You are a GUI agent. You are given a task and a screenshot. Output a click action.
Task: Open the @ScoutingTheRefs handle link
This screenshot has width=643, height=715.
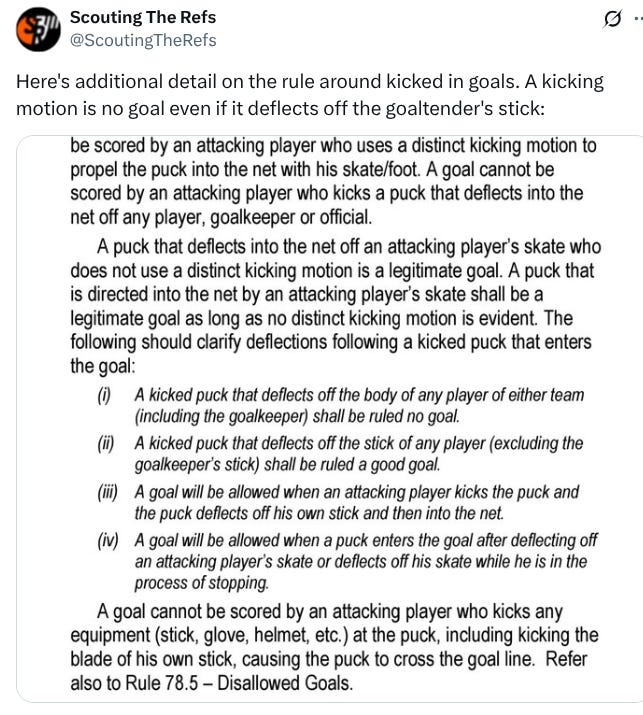(x=142, y=40)
